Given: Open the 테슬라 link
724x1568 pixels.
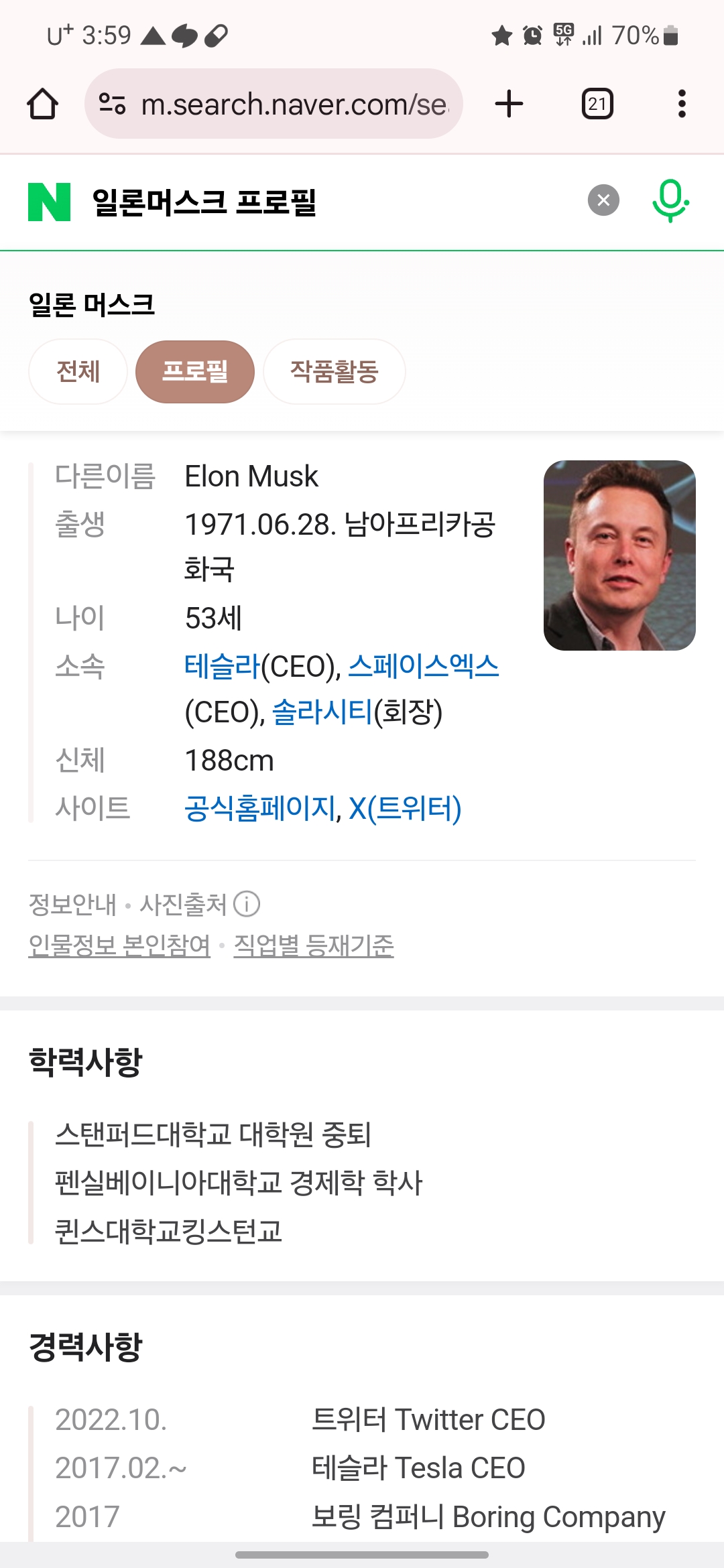Looking at the screenshot, I should 222,666.
